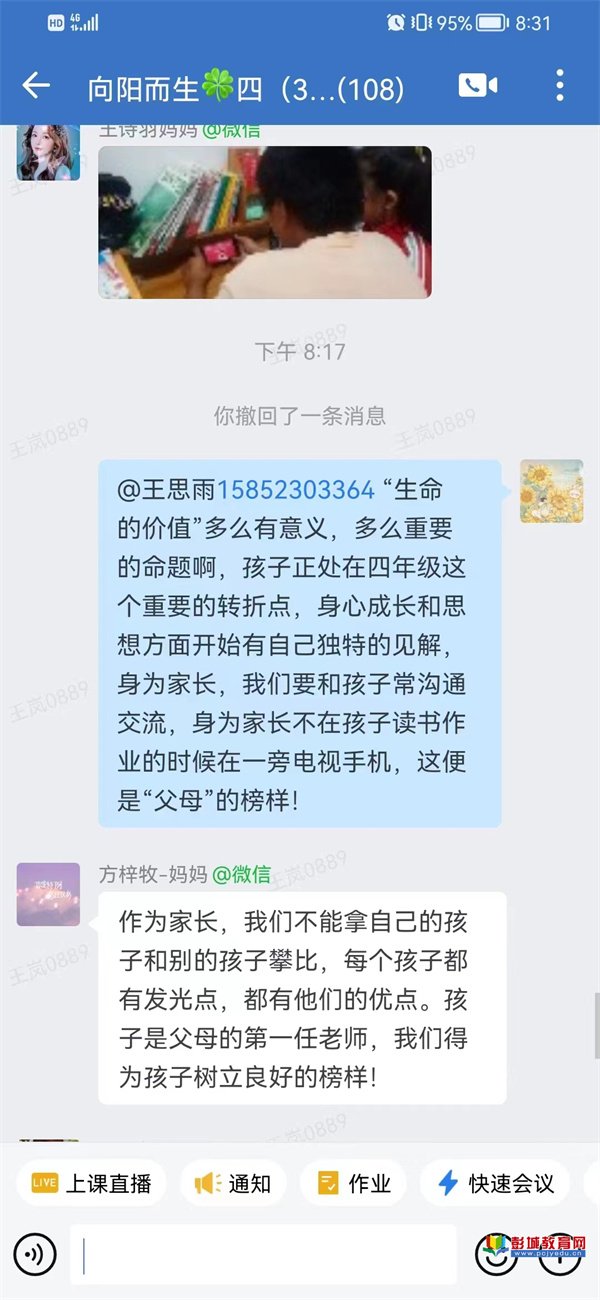The height and width of the screenshot is (1300, 600).
Task: Tap the phone number 15852303364 link
Action: coord(295,490)
